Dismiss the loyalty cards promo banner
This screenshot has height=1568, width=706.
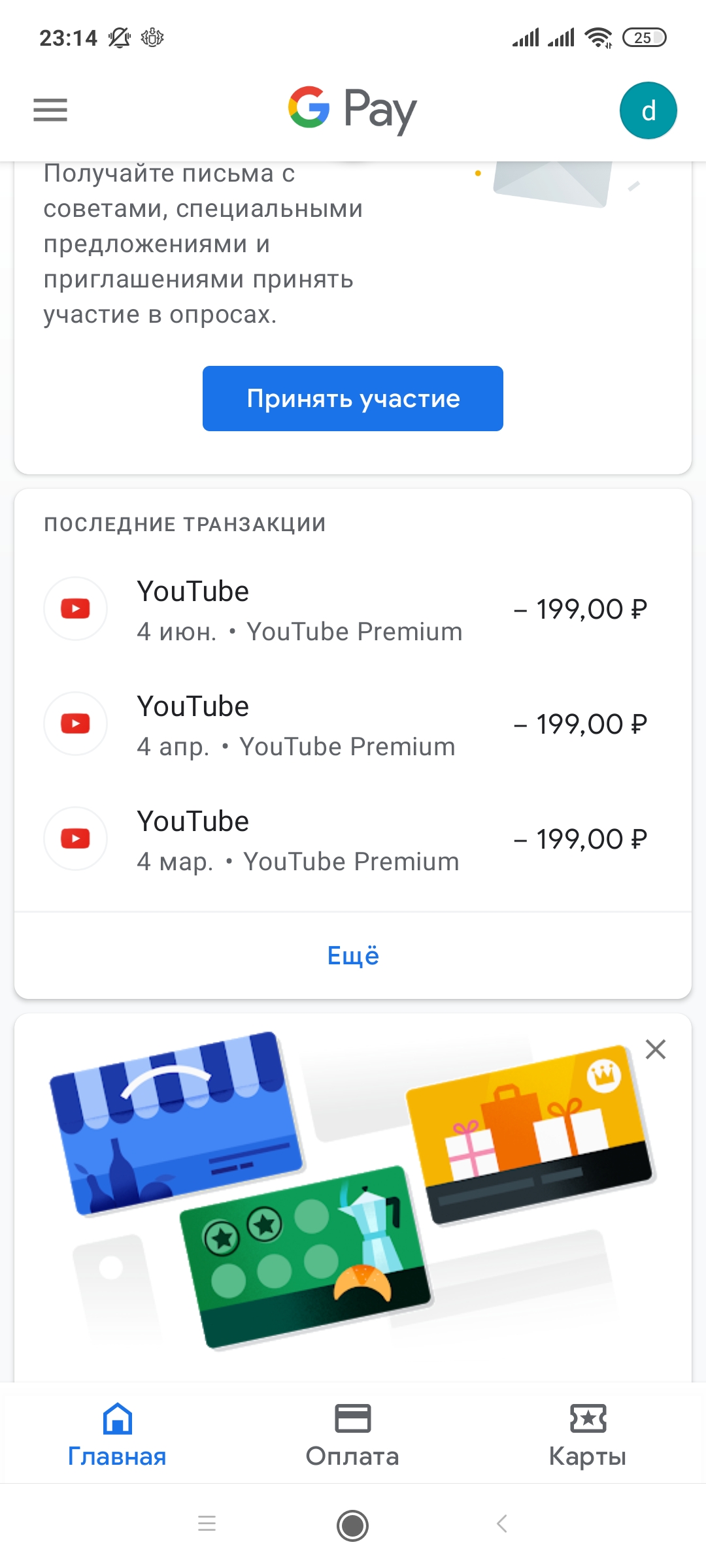[655, 1049]
